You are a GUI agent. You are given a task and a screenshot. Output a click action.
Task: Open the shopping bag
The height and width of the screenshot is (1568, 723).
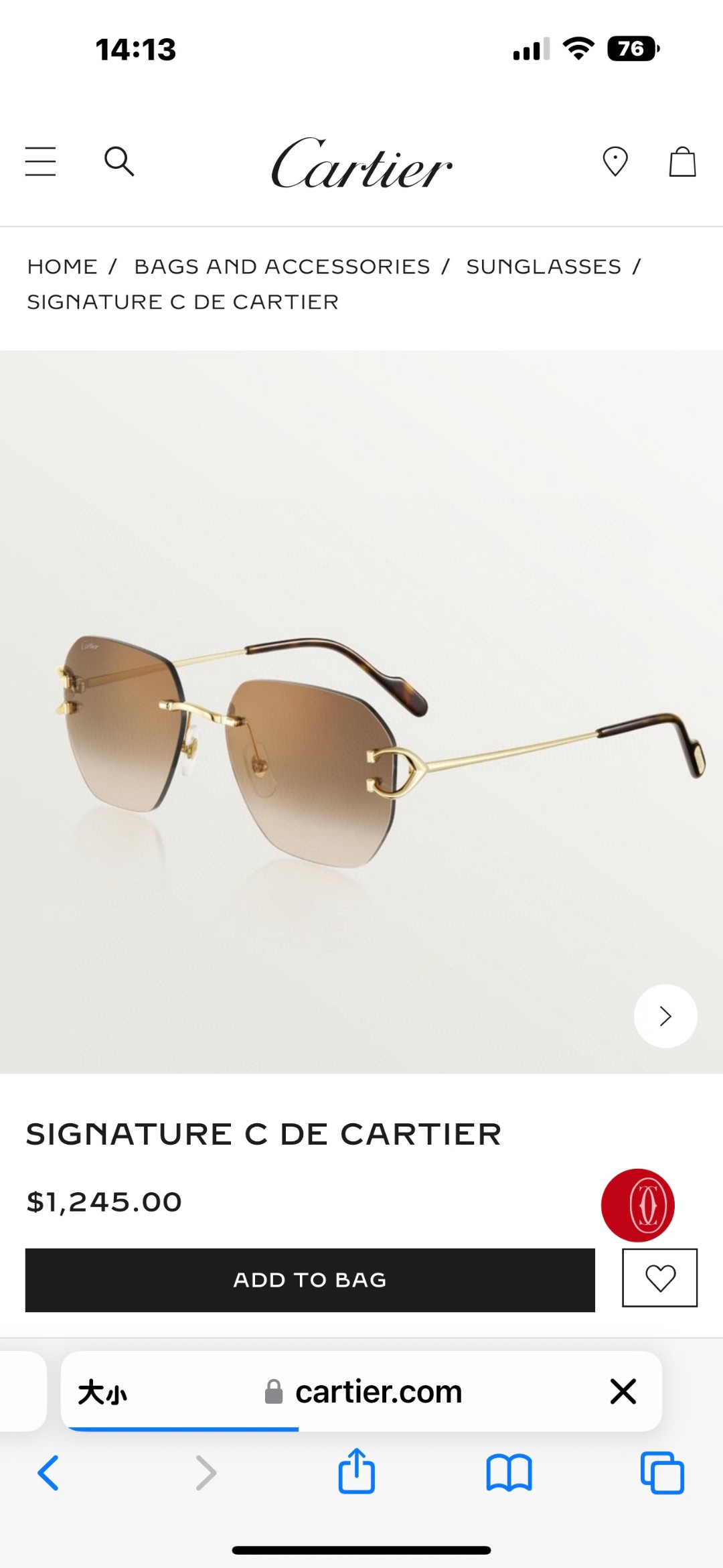682,161
